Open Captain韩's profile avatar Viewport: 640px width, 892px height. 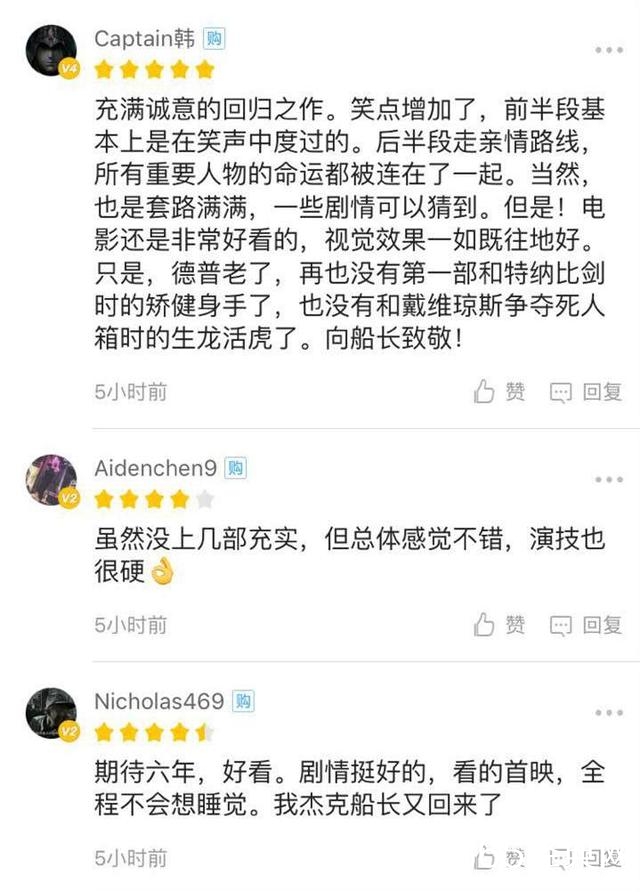click(x=51, y=50)
